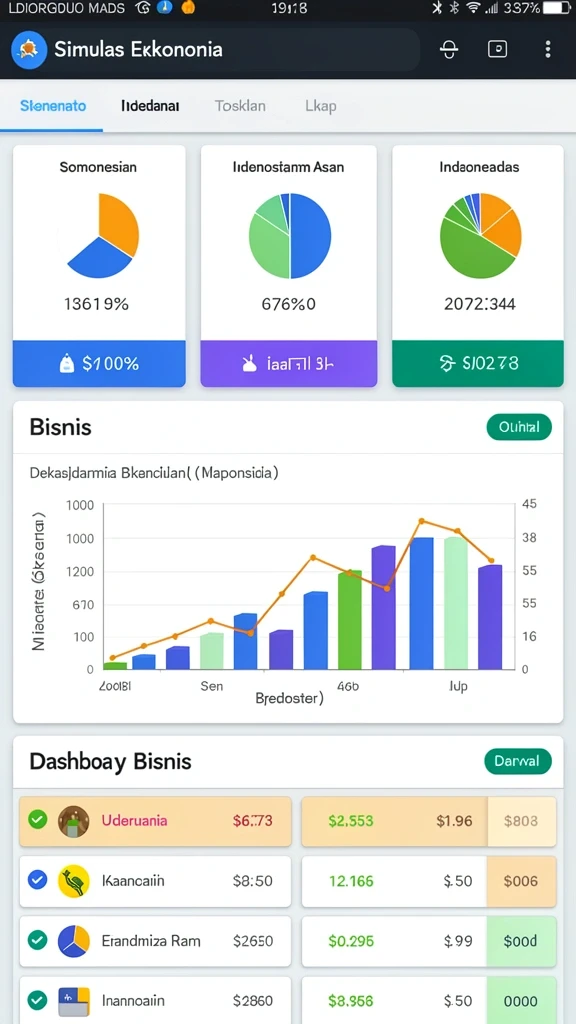
Task: Tap the green S|0278 button
Action: (477, 364)
